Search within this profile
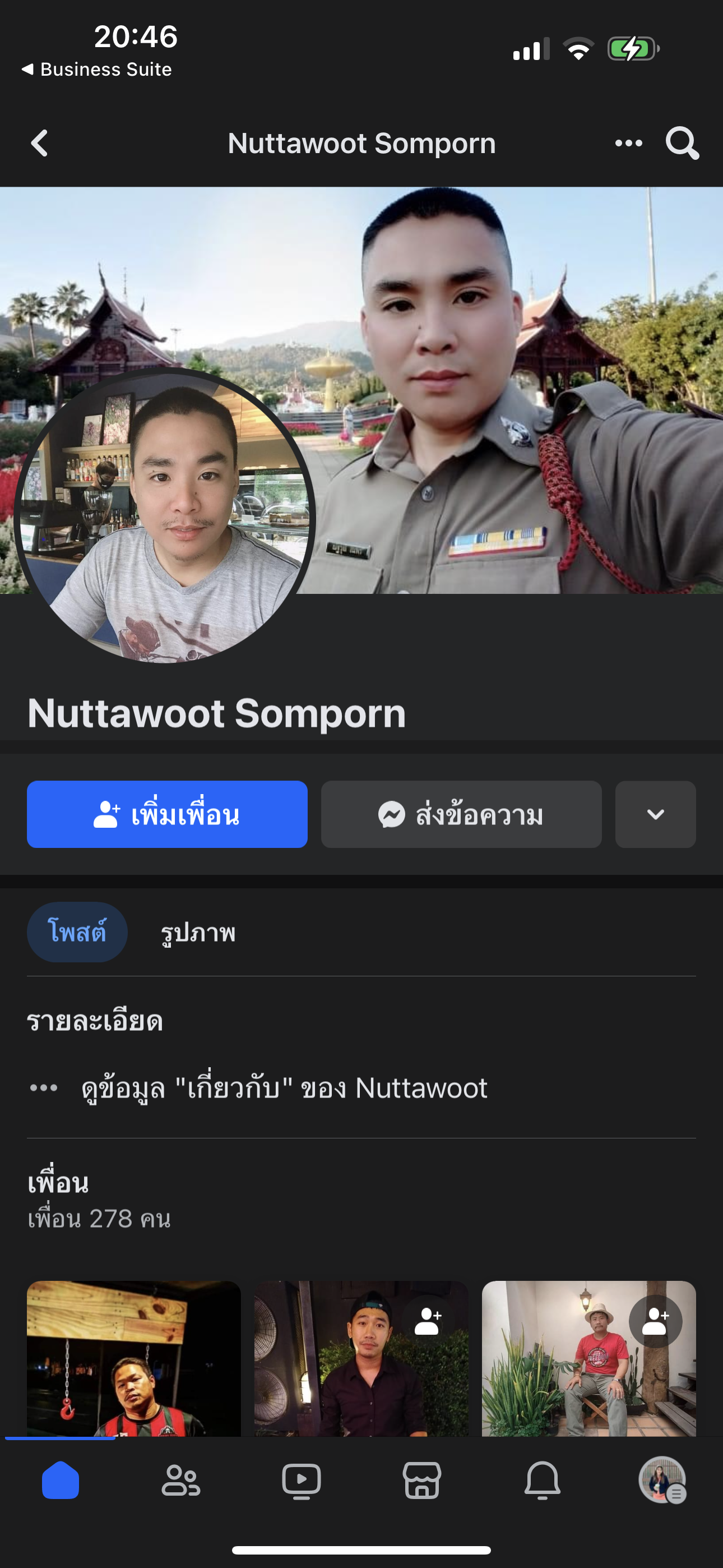Viewport: 723px width, 1568px height. 682,144
